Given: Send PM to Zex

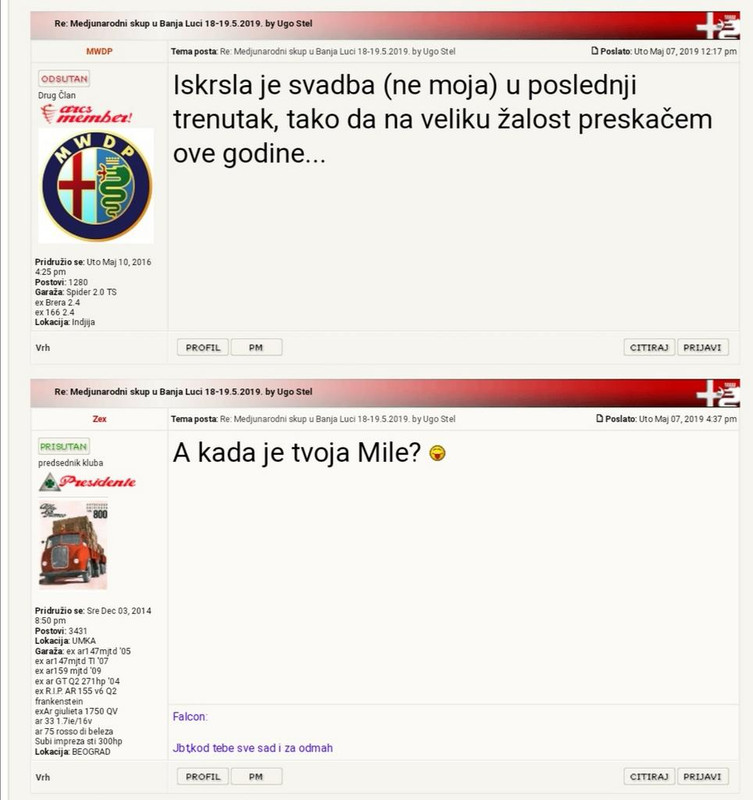Looking at the screenshot, I should [x=256, y=776].
